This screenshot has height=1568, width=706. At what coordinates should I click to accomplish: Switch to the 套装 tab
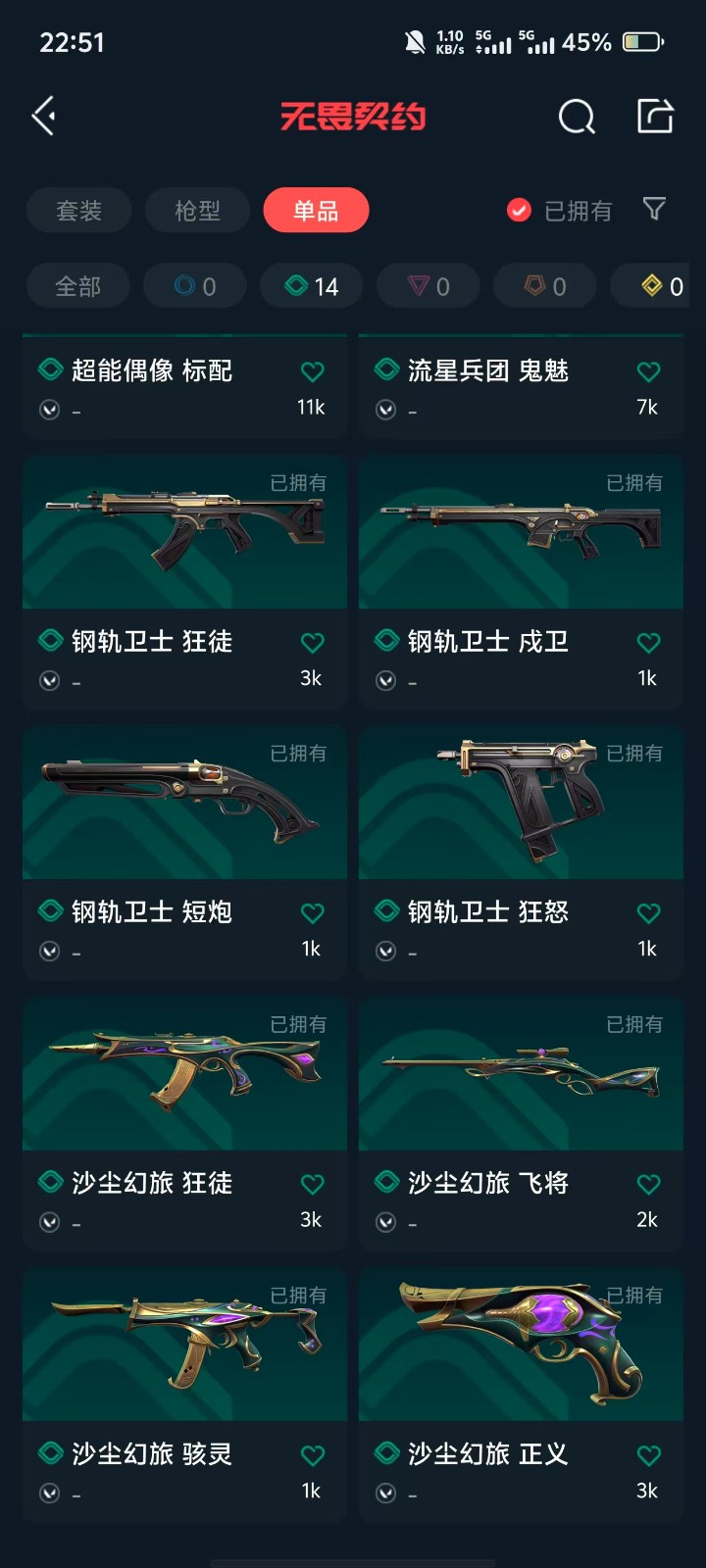click(x=78, y=211)
